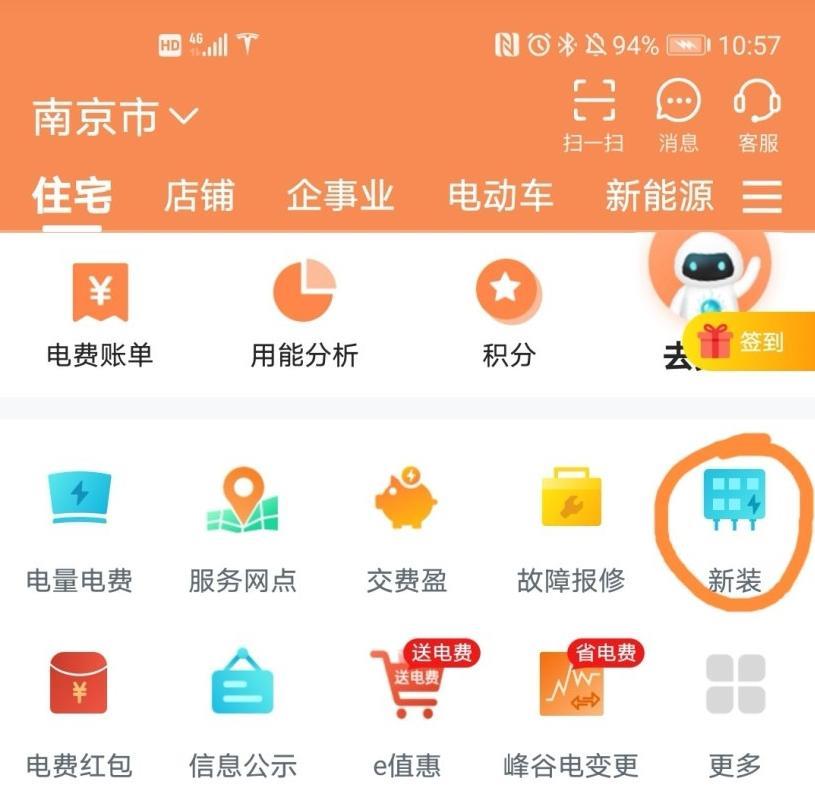Screen dimensions: 815x797
Task: Open 服务网点 service locations
Action: (x=243, y=525)
